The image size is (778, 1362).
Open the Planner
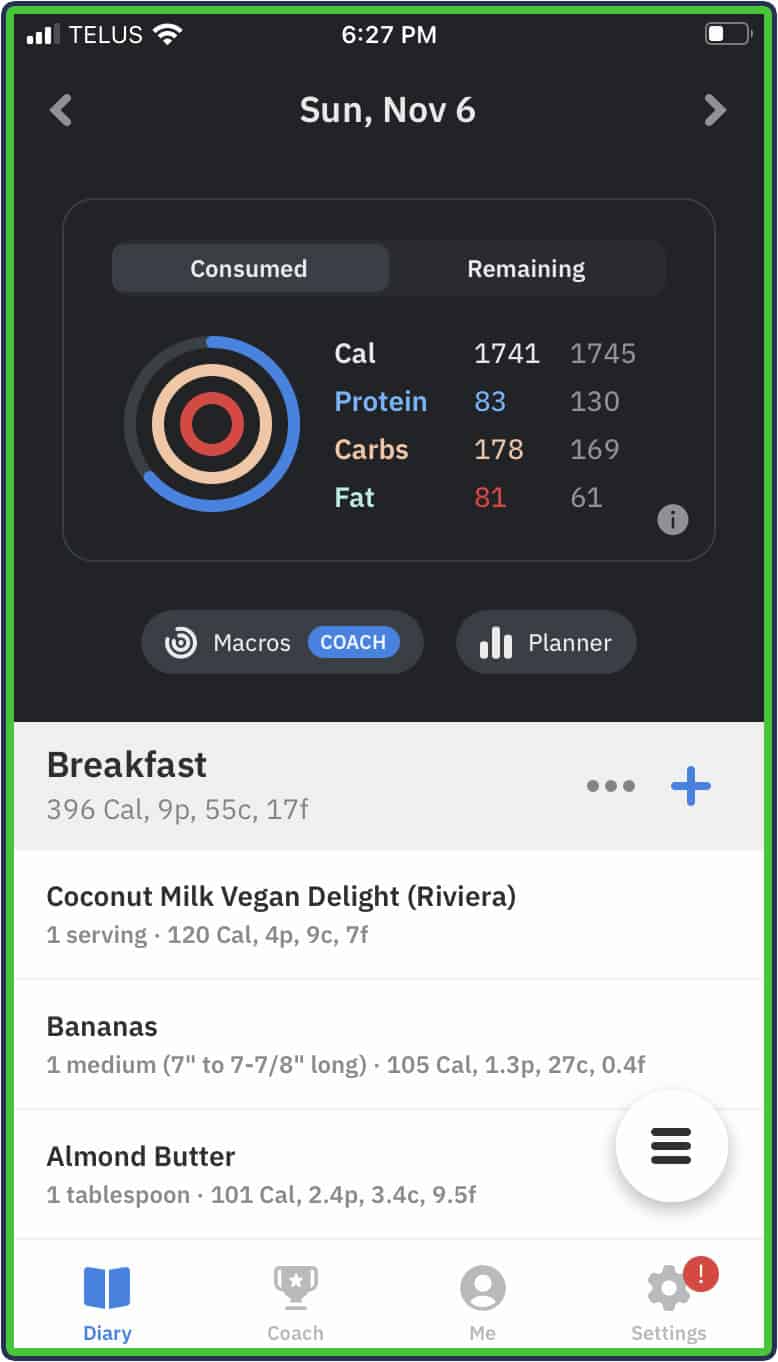click(x=546, y=643)
